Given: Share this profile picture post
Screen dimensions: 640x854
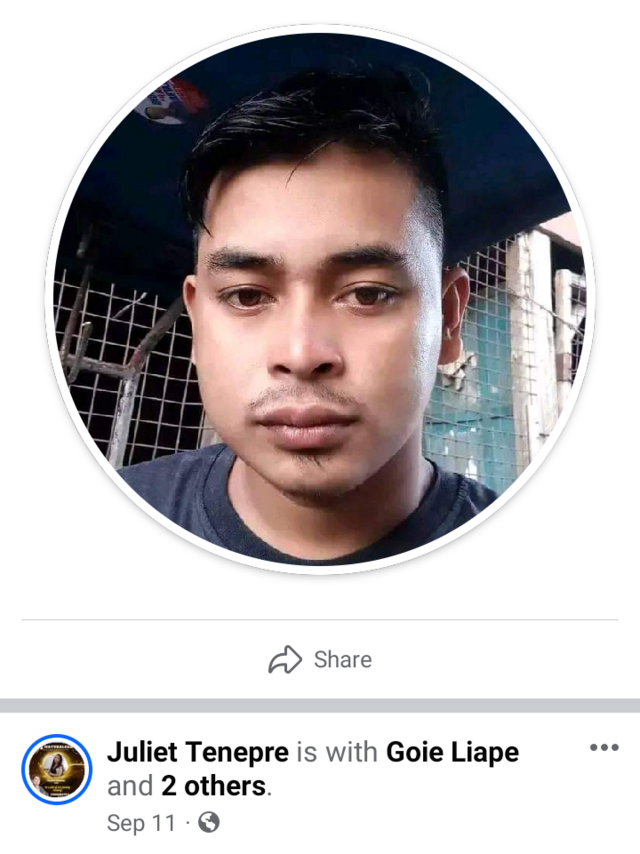Looking at the screenshot, I should click(320, 660).
